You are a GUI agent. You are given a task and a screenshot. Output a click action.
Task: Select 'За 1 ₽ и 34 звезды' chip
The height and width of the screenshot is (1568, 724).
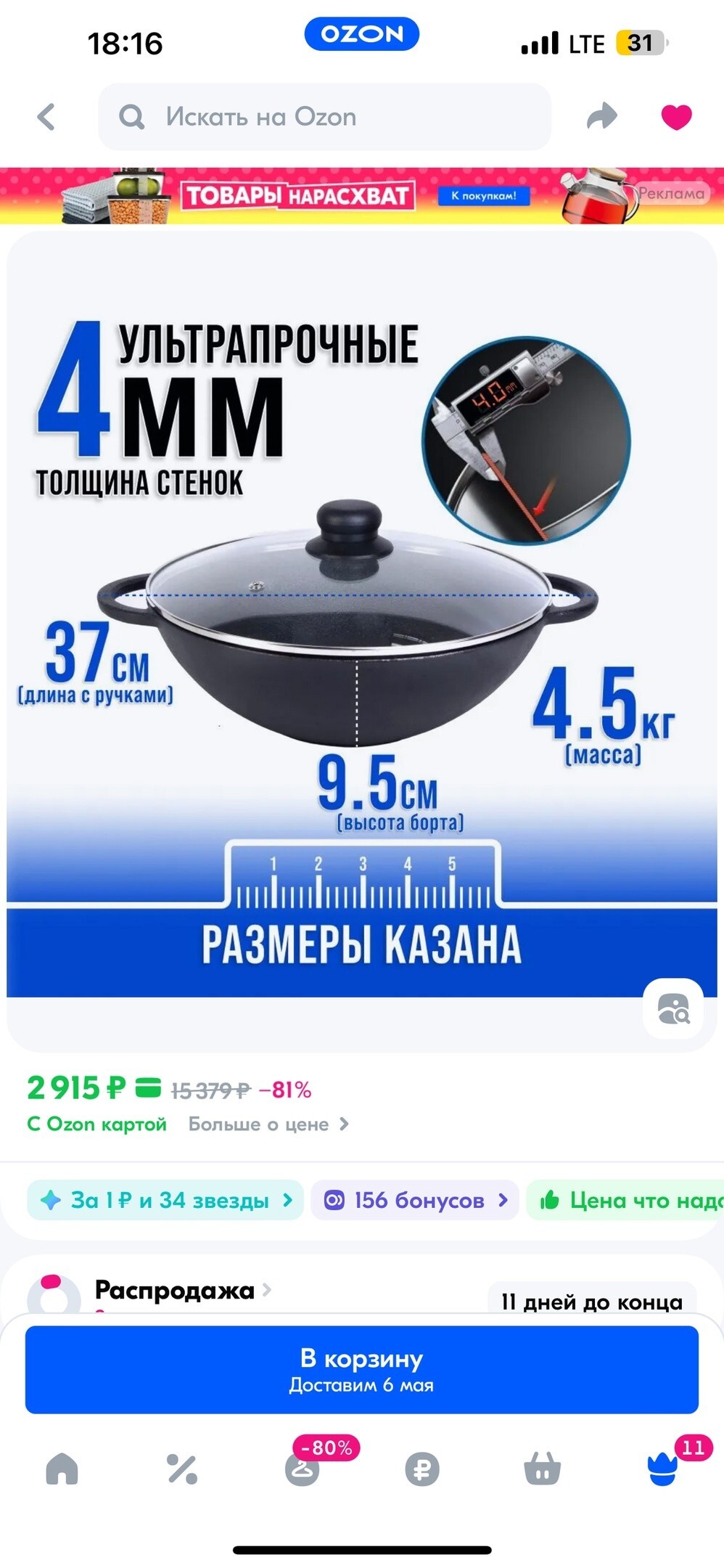point(165,1200)
